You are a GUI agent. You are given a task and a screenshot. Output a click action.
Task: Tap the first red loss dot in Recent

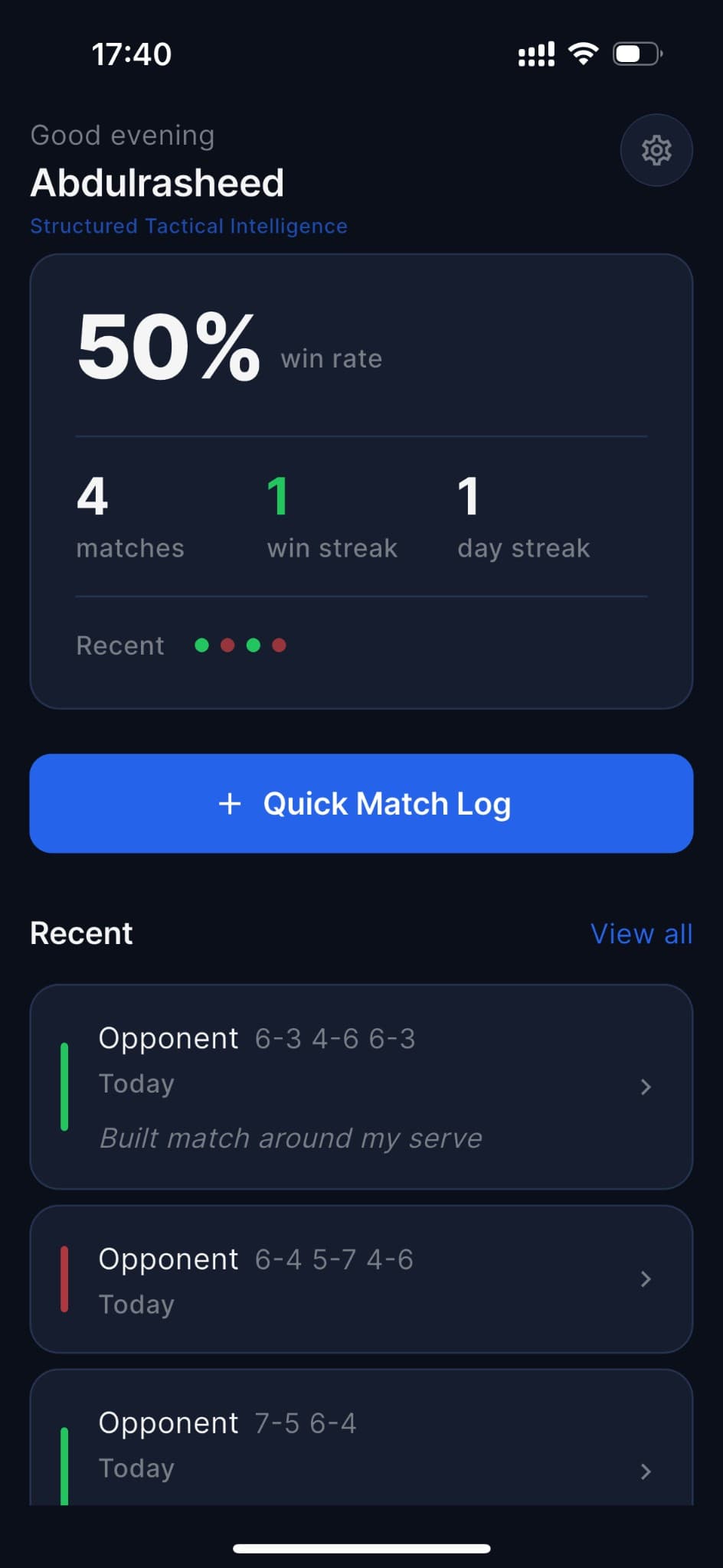tap(228, 645)
